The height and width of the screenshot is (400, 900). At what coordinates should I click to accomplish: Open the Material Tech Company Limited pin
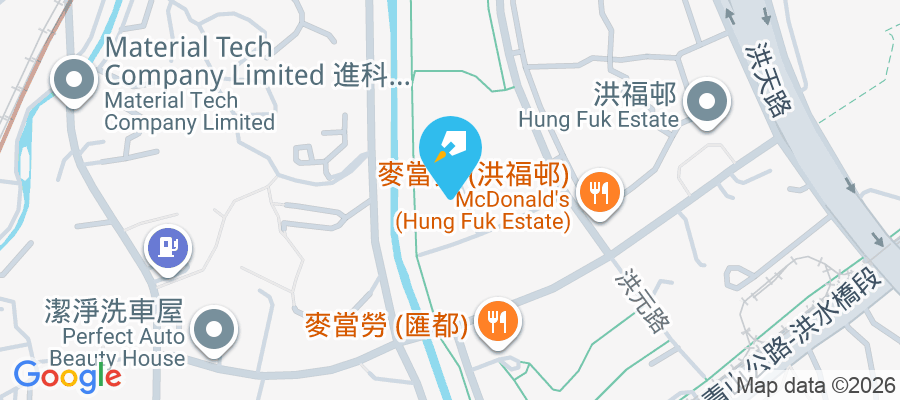75,83
